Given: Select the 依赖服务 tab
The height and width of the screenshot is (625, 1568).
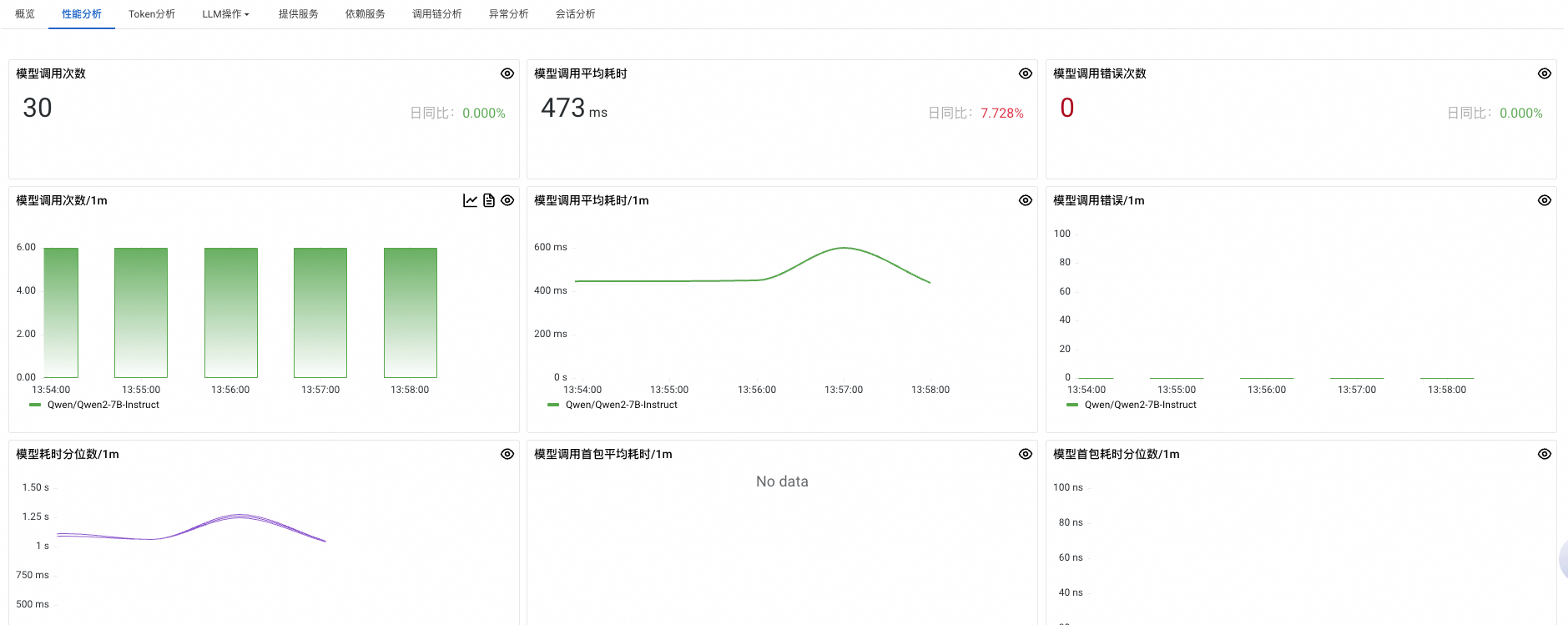Looking at the screenshot, I should click(365, 14).
